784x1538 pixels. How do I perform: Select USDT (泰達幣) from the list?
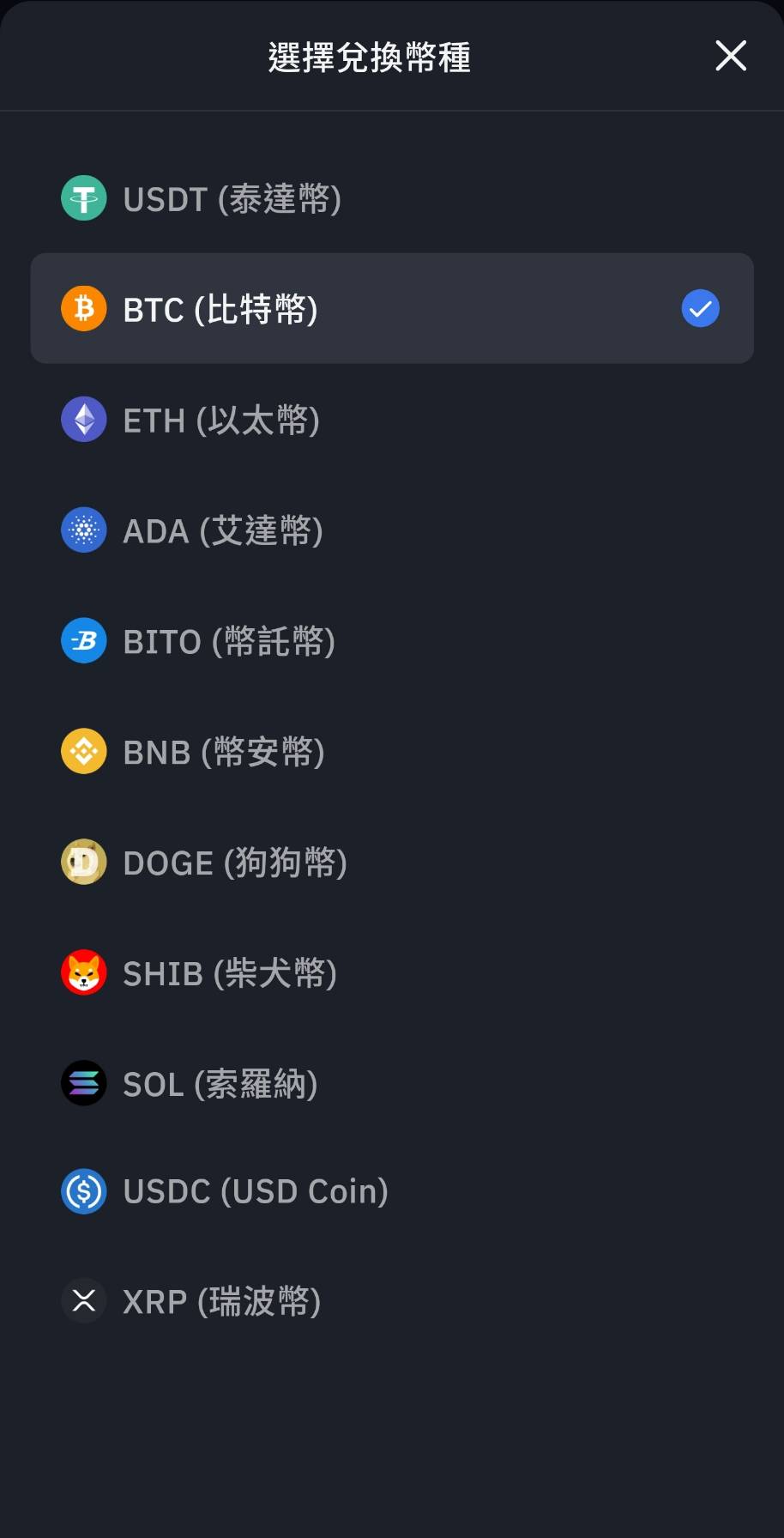232,198
